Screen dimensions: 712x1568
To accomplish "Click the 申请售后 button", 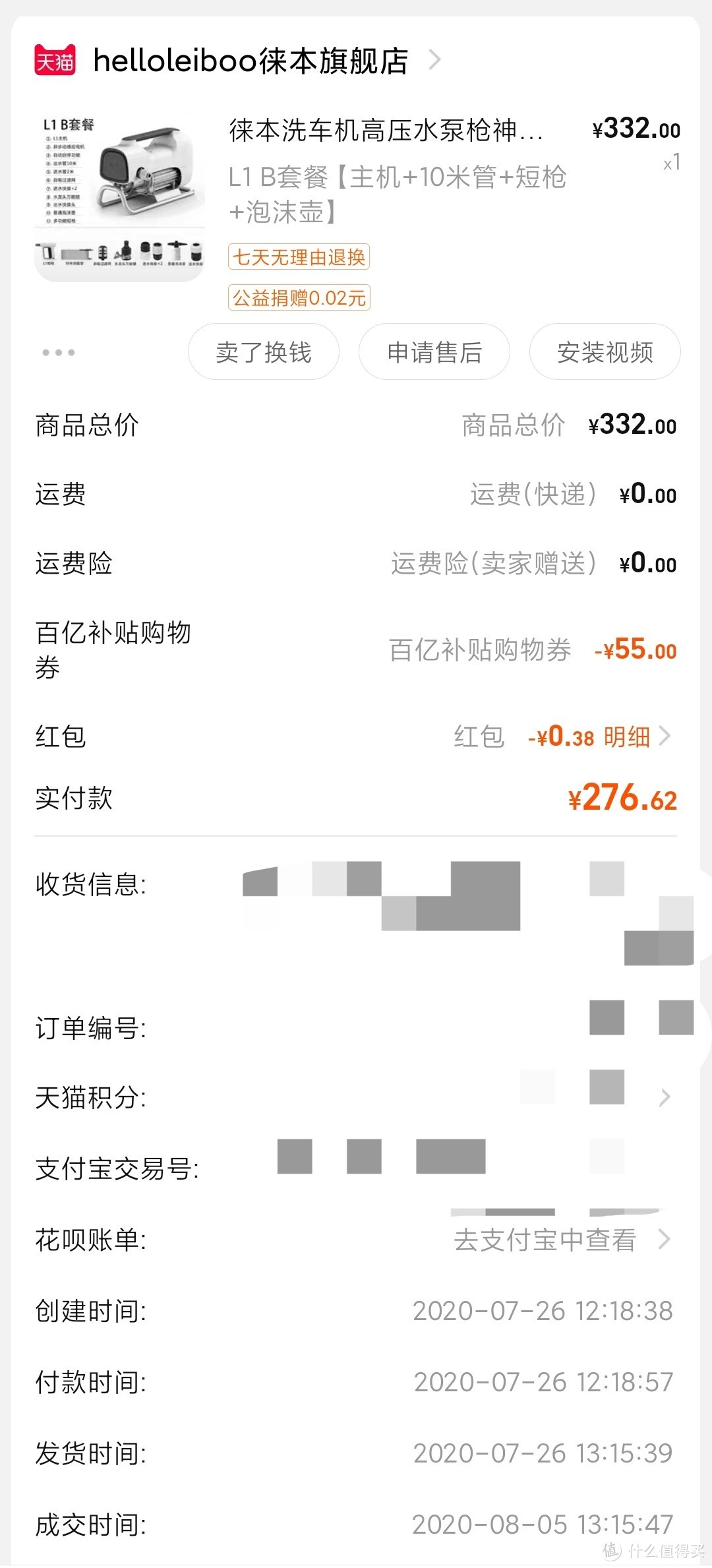I will click(x=434, y=353).
